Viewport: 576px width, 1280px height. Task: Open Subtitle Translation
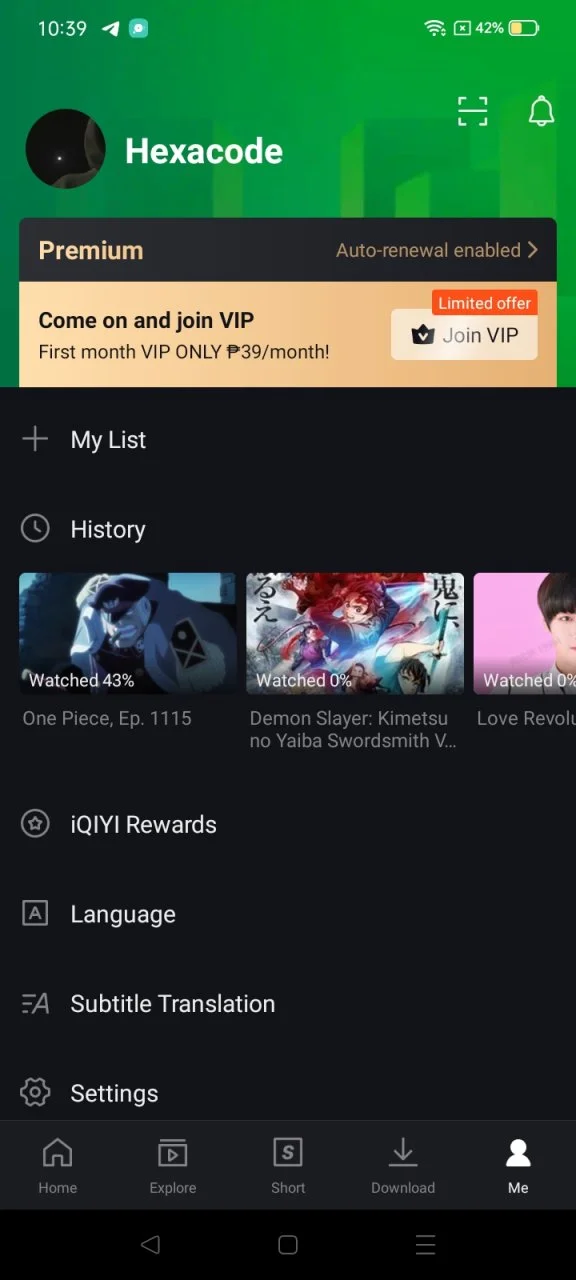click(x=288, y=1004)
